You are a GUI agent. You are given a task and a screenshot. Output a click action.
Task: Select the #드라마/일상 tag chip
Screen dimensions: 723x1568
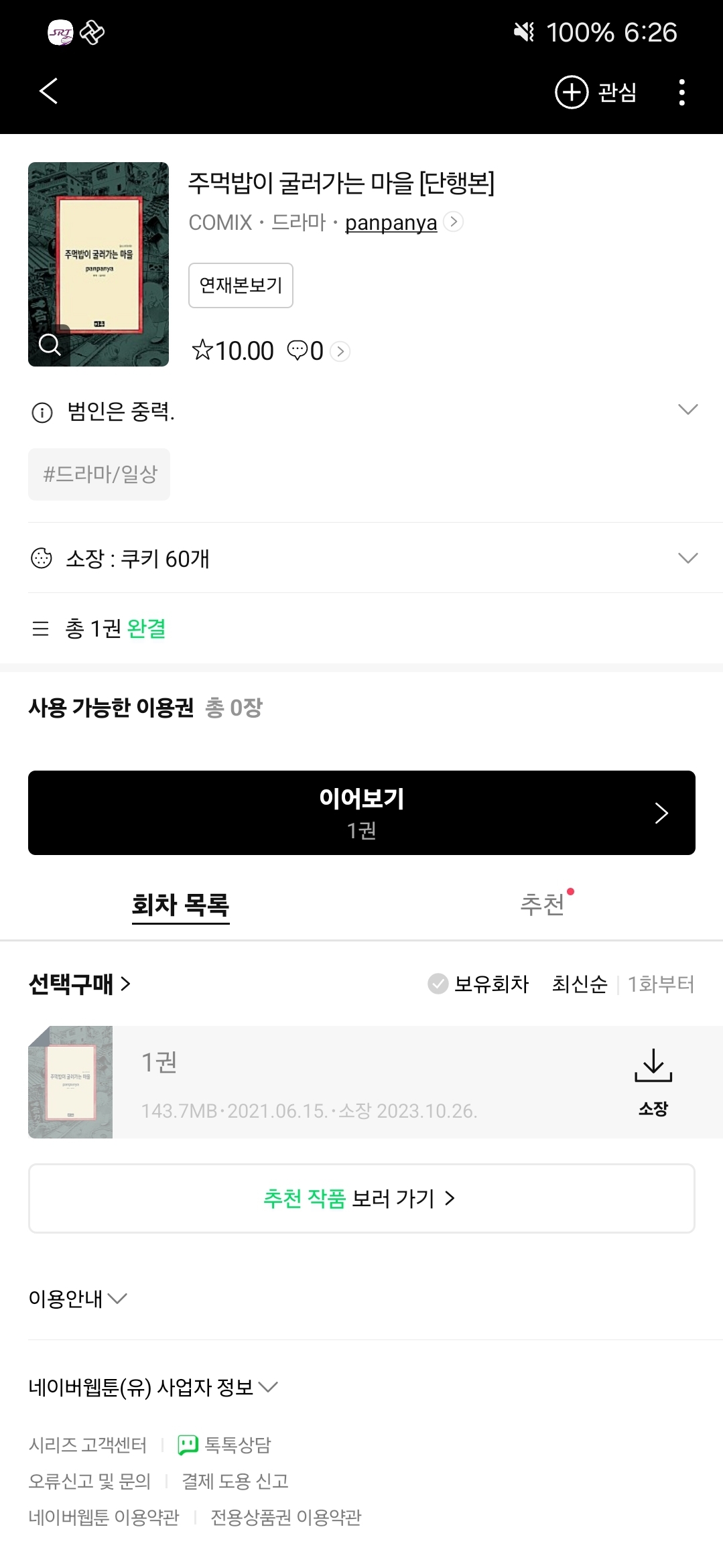coord(99,474)
